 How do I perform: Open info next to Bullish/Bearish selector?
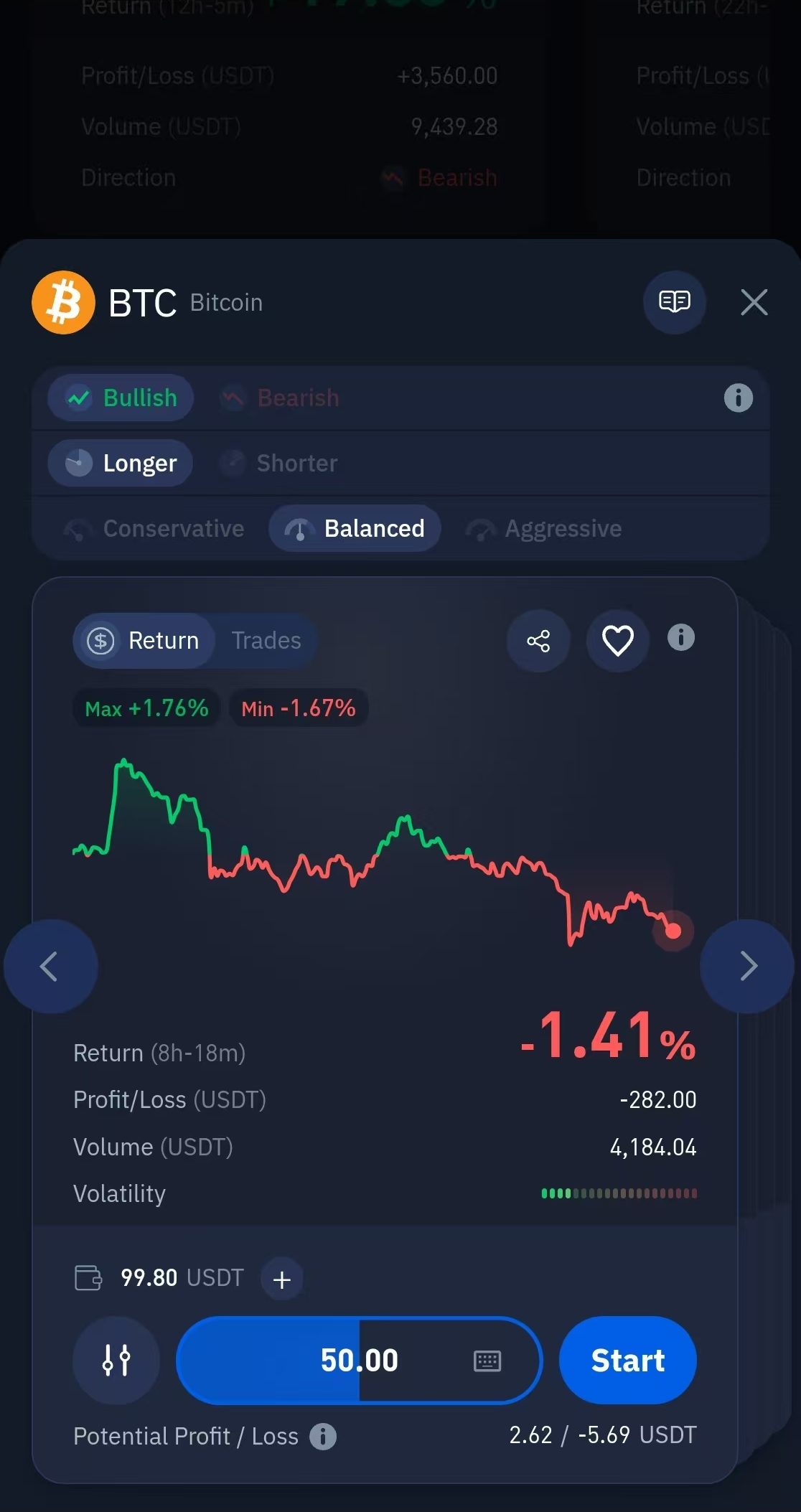[x=738, y=398]
